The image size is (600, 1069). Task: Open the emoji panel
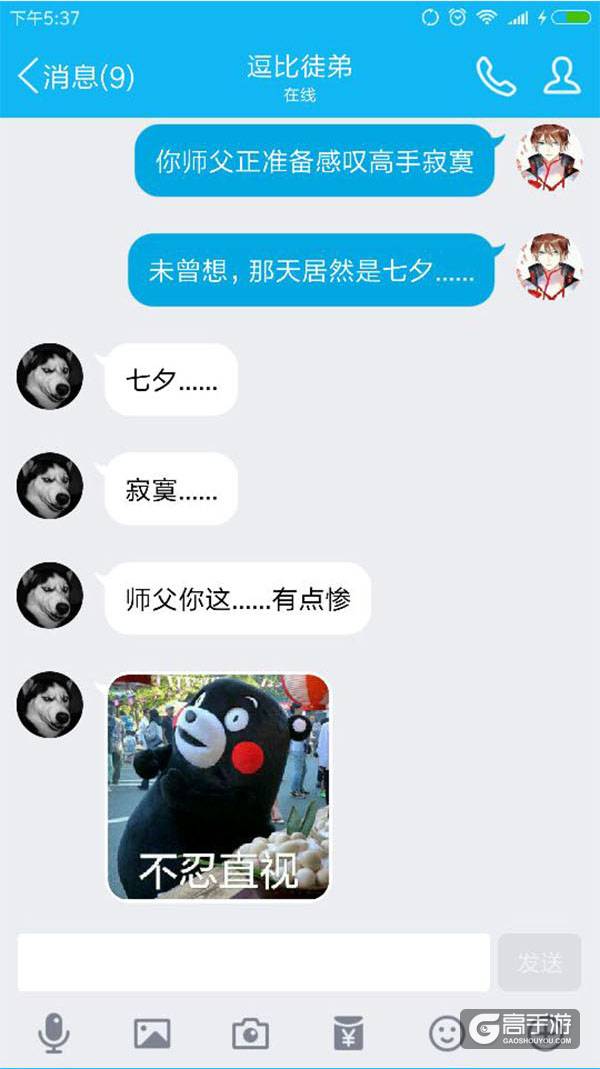tap(446, 1032)
